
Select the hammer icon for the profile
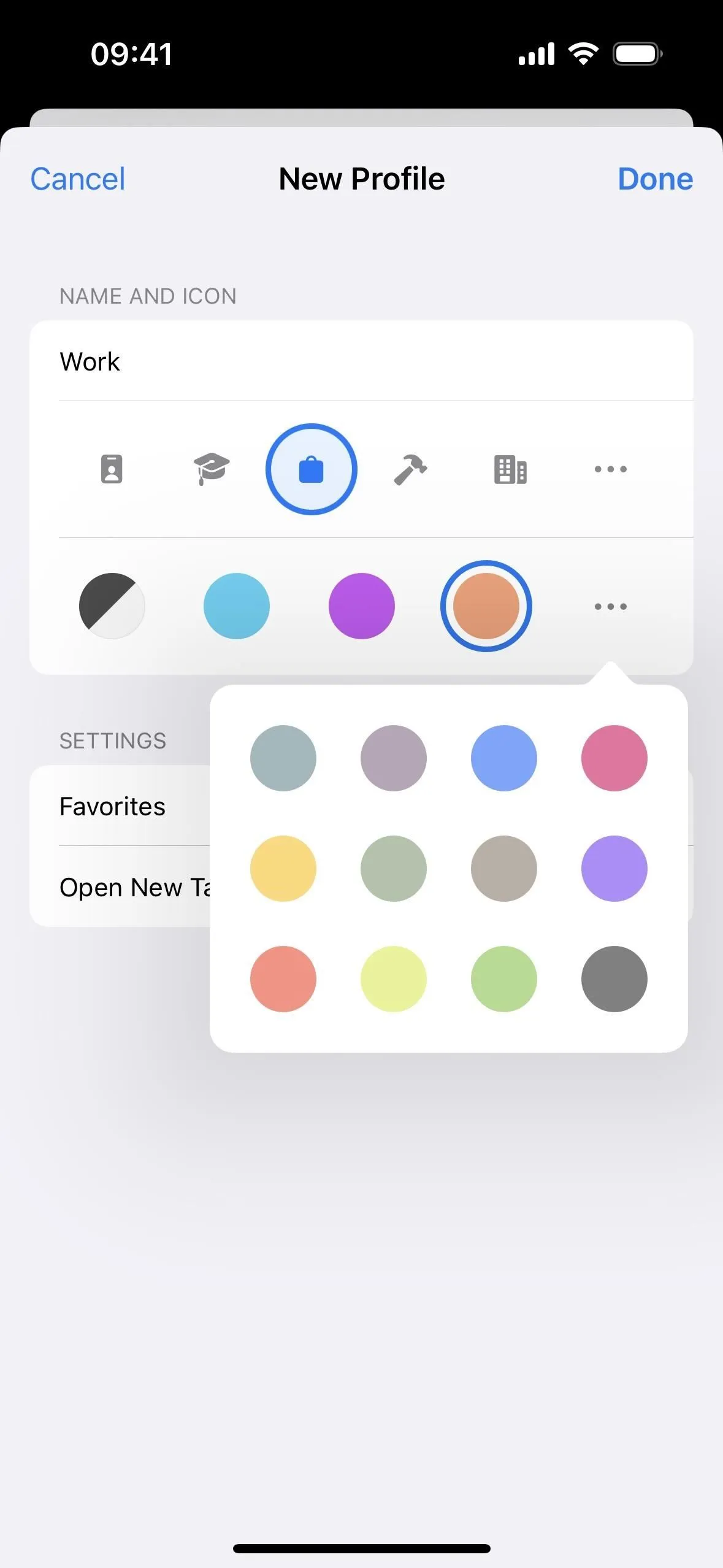pos(411,468)
